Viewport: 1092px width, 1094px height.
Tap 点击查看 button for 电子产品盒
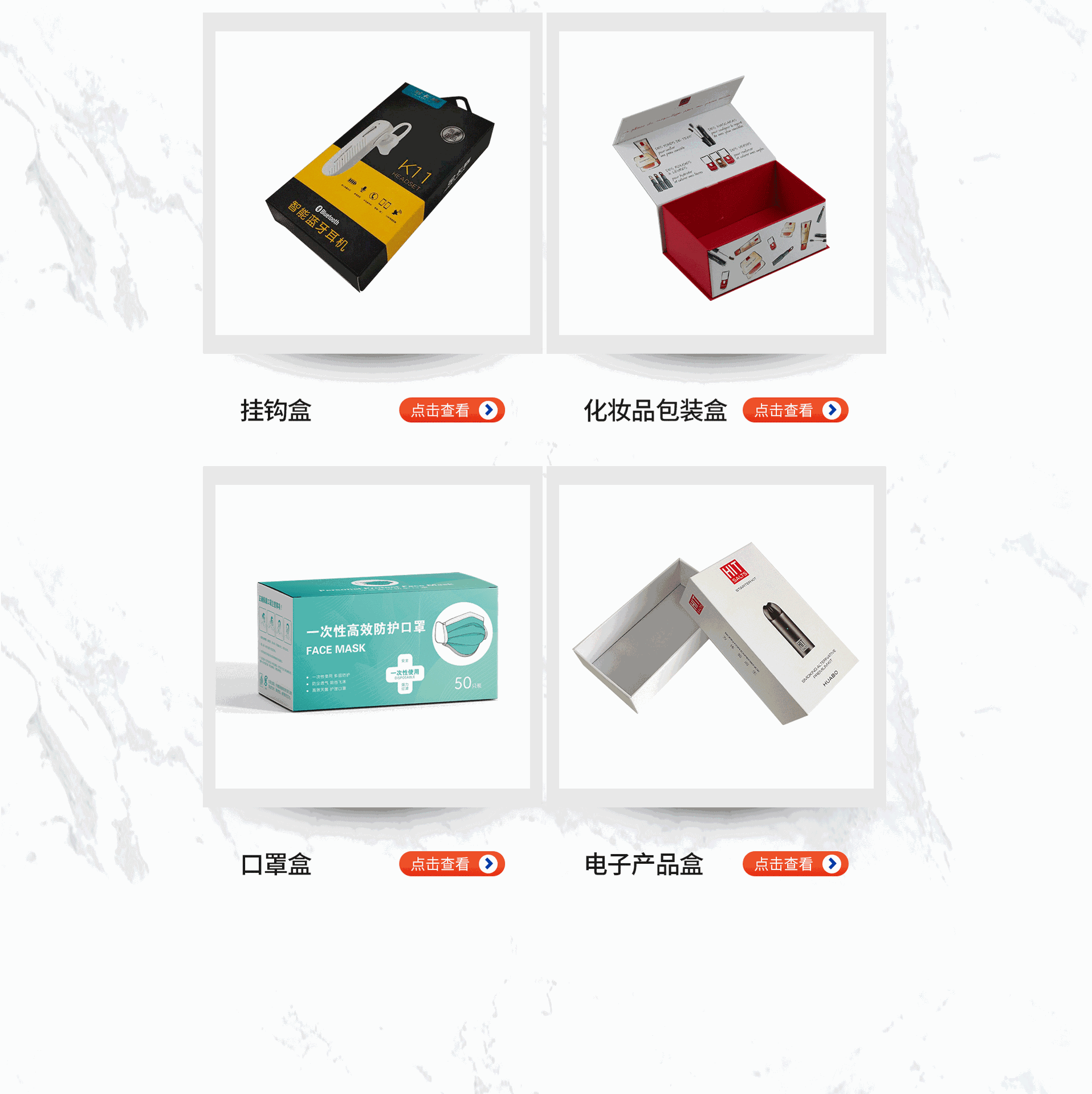[x=795, y=864]
